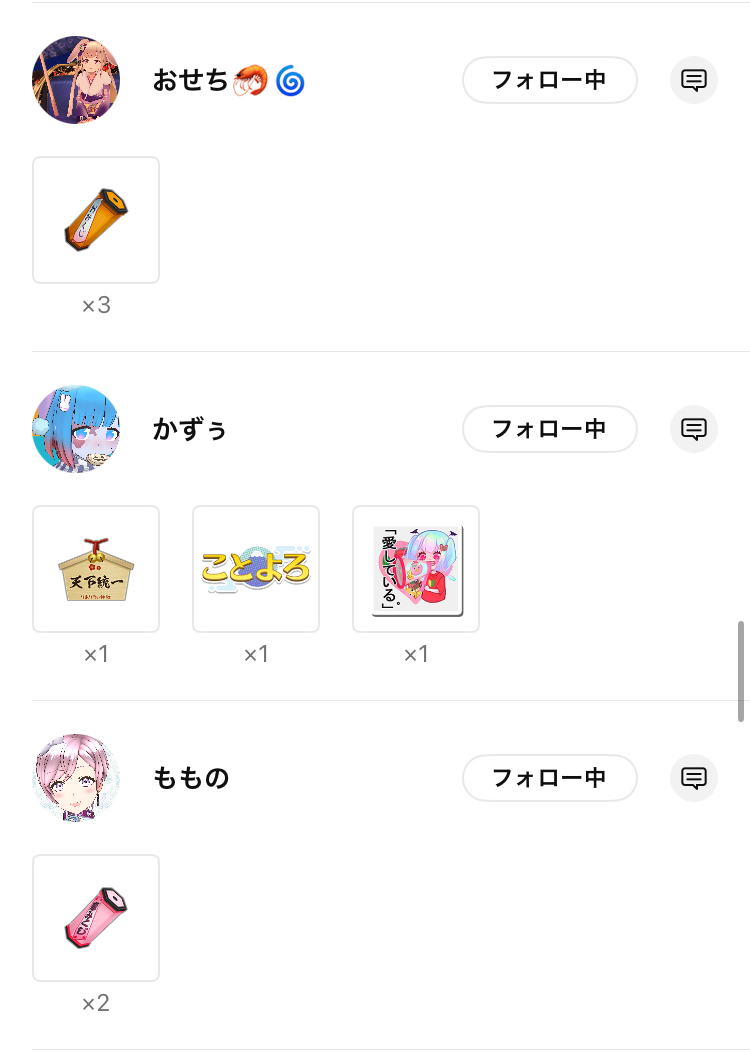Tap フォロー中 button for ももの

pos(549,778)
